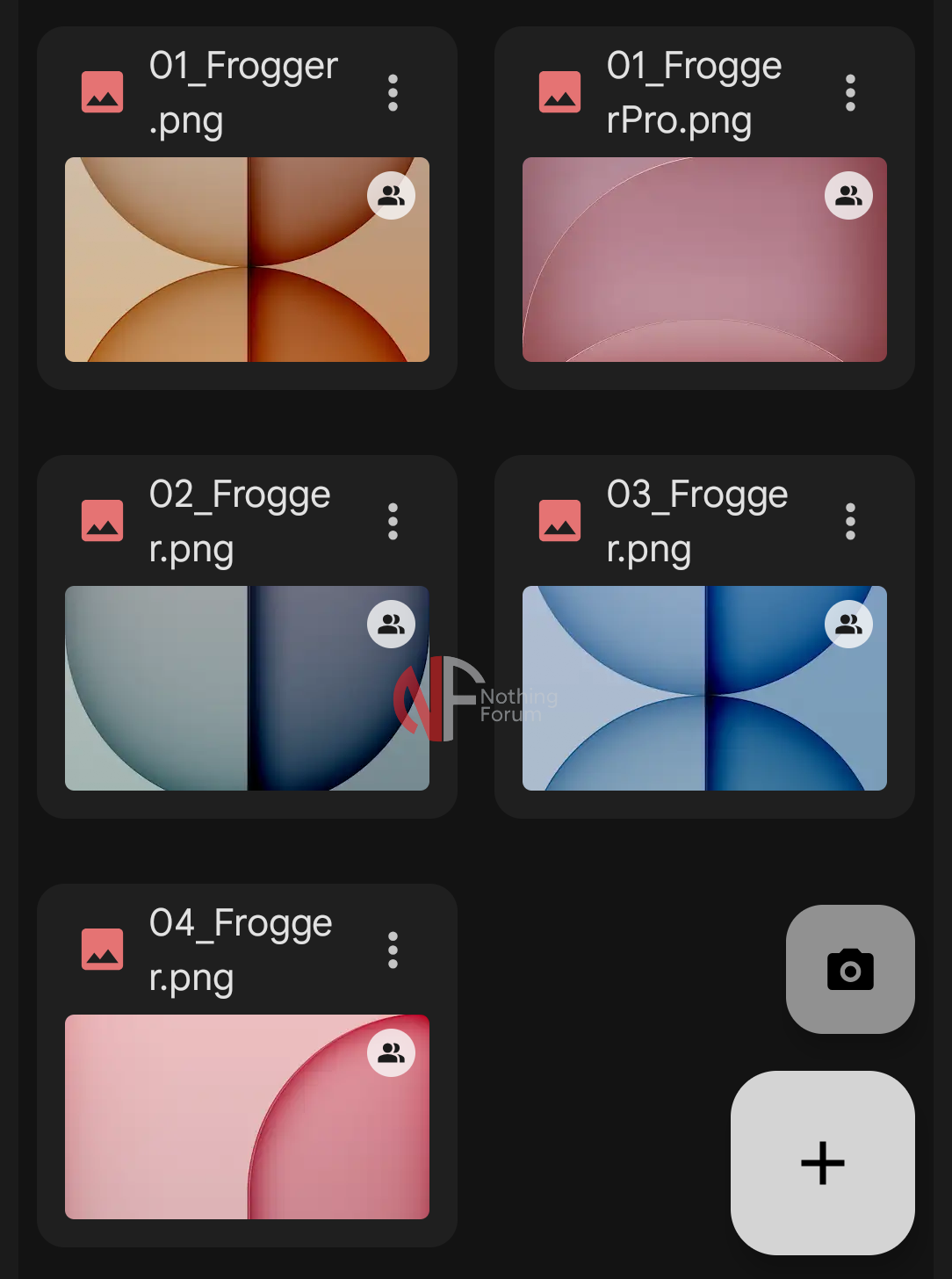Click the 01_FroggerPro.png file name
Screen dimensions: 952x1279
(x=694, y=92)
